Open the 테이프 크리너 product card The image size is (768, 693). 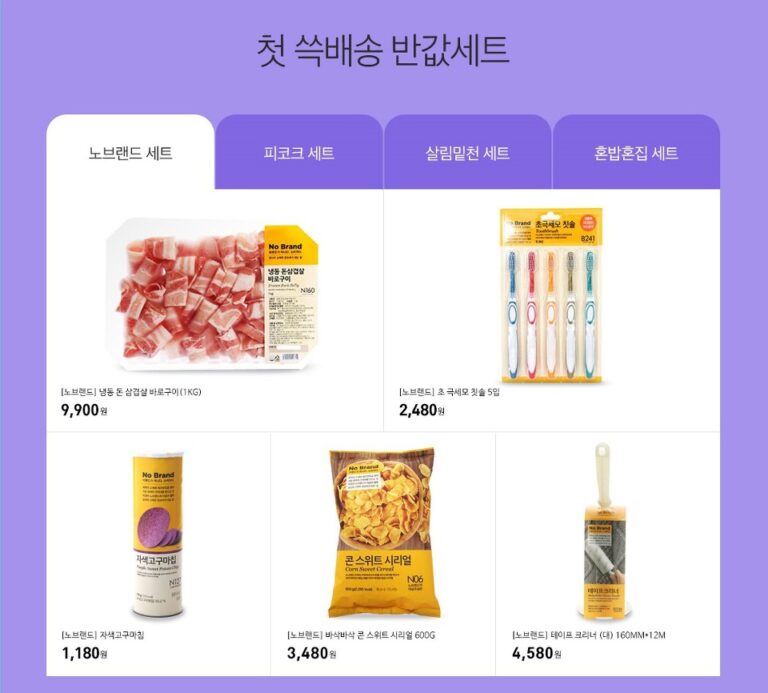pyautogui.click(x=607, y=535)
